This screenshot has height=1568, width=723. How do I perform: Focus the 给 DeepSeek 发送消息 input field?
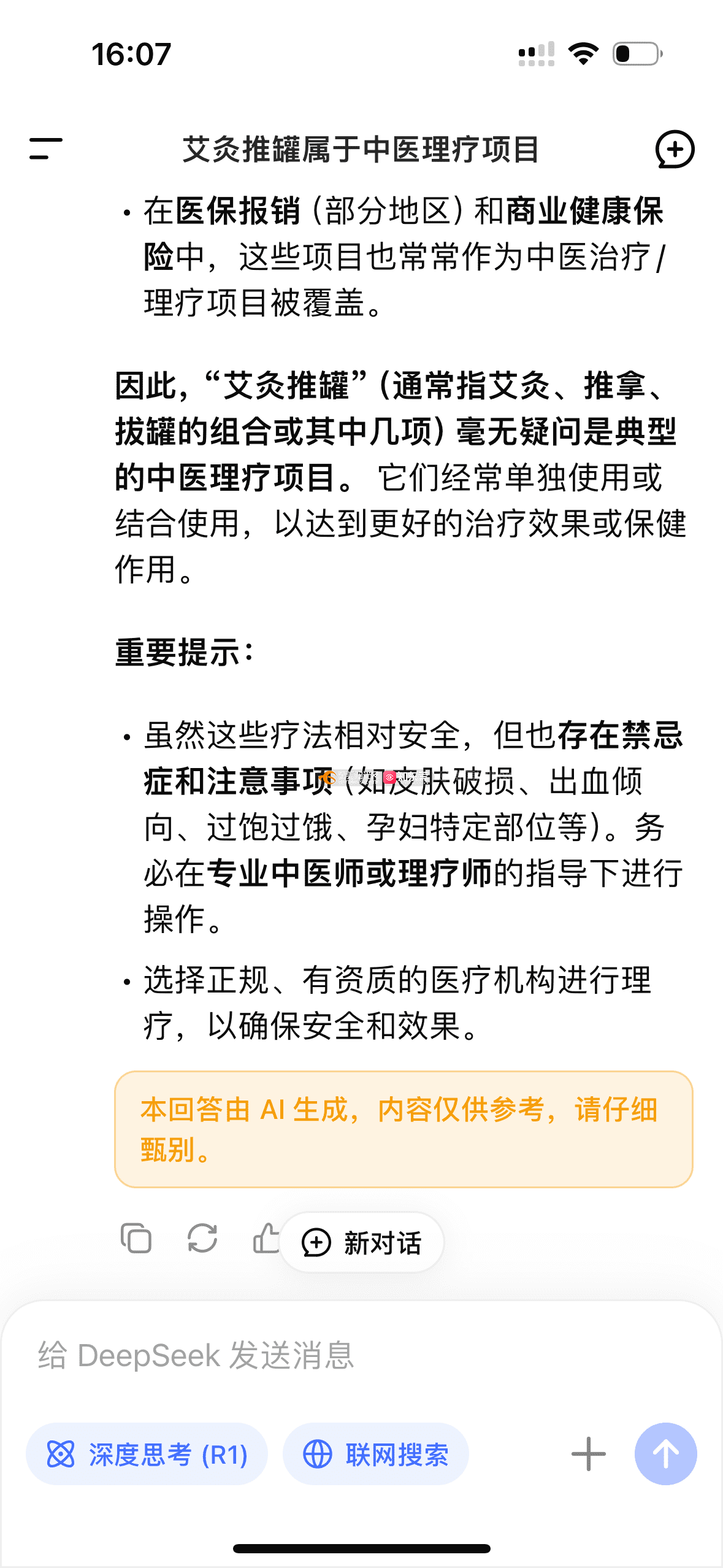click(x=307, y=1355)
